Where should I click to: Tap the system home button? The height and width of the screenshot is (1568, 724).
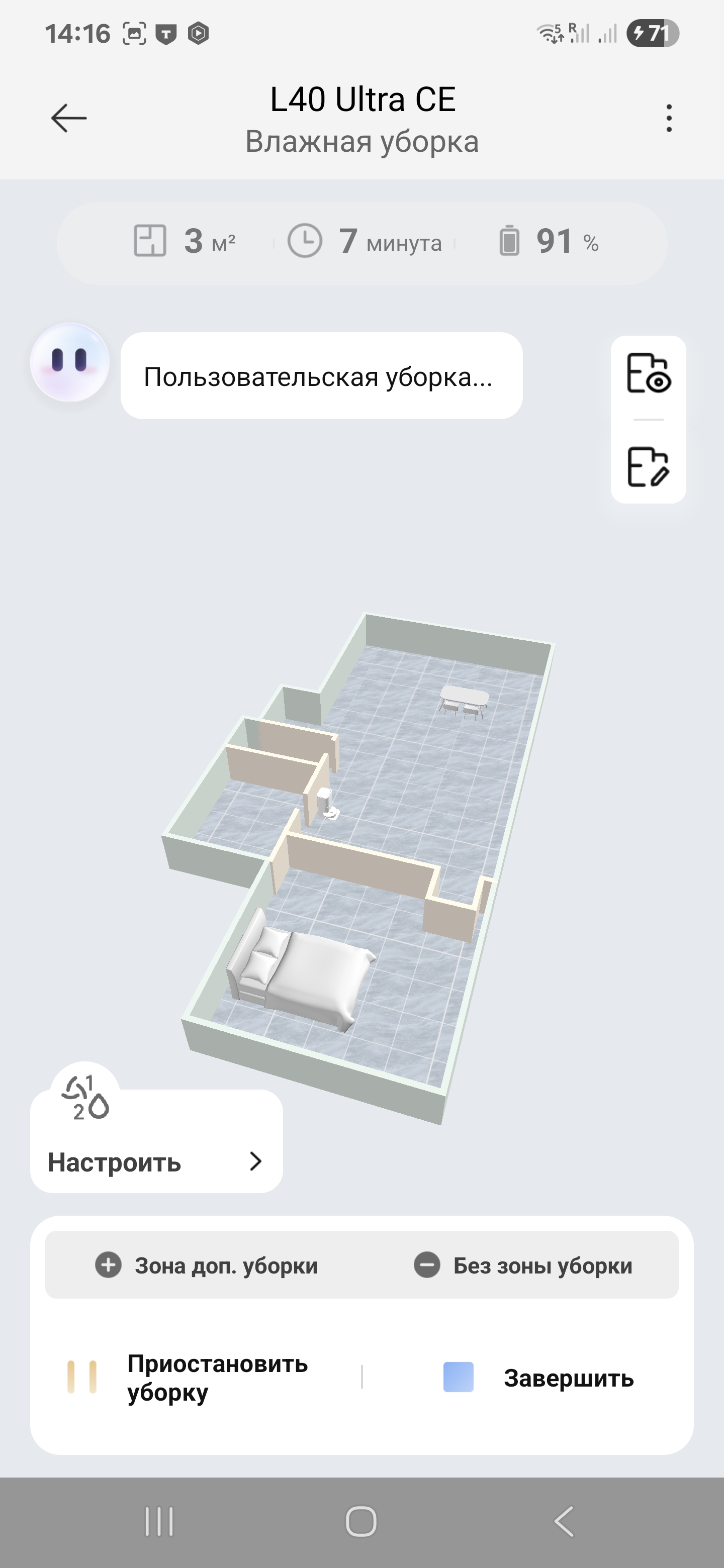click(x=361, y=1521)
